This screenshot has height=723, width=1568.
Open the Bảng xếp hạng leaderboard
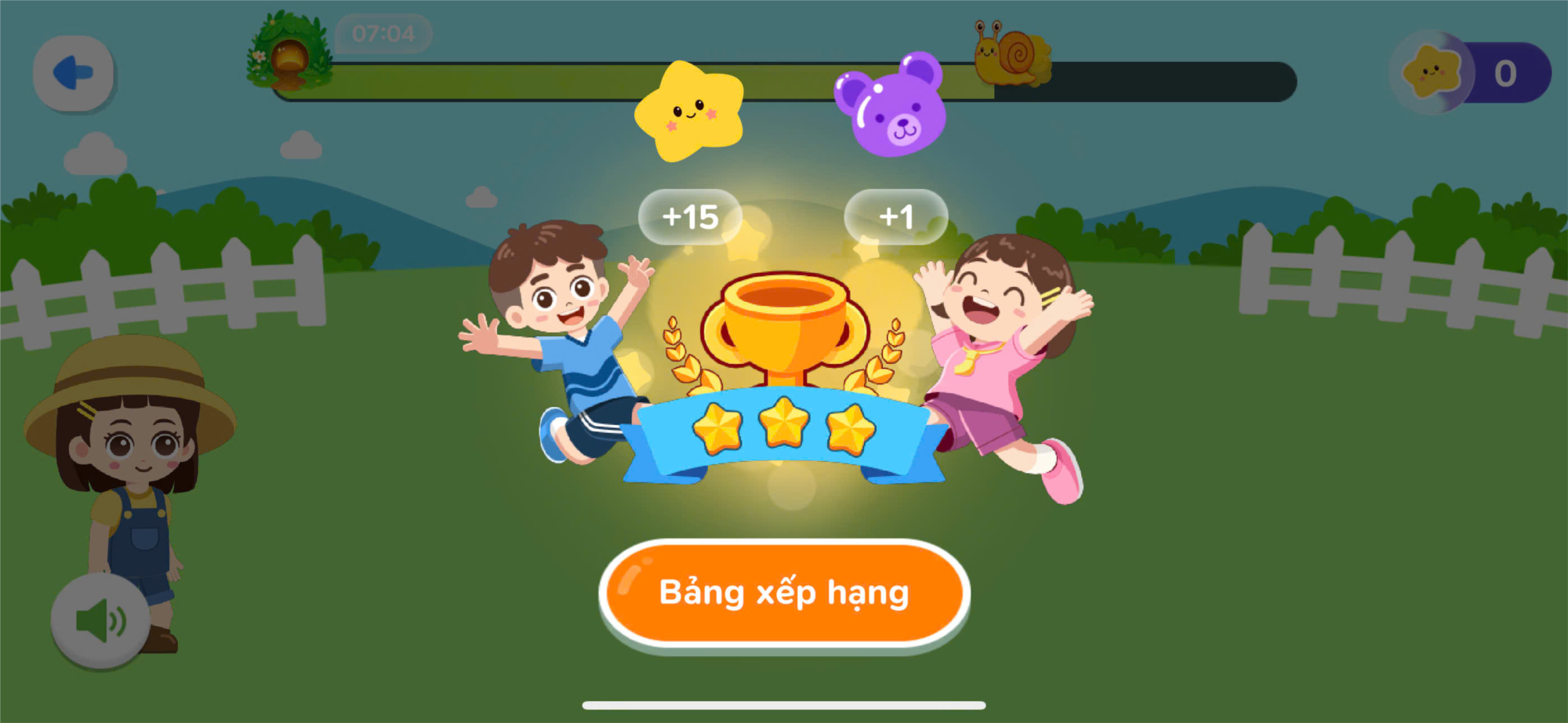[x=784, y=593]
